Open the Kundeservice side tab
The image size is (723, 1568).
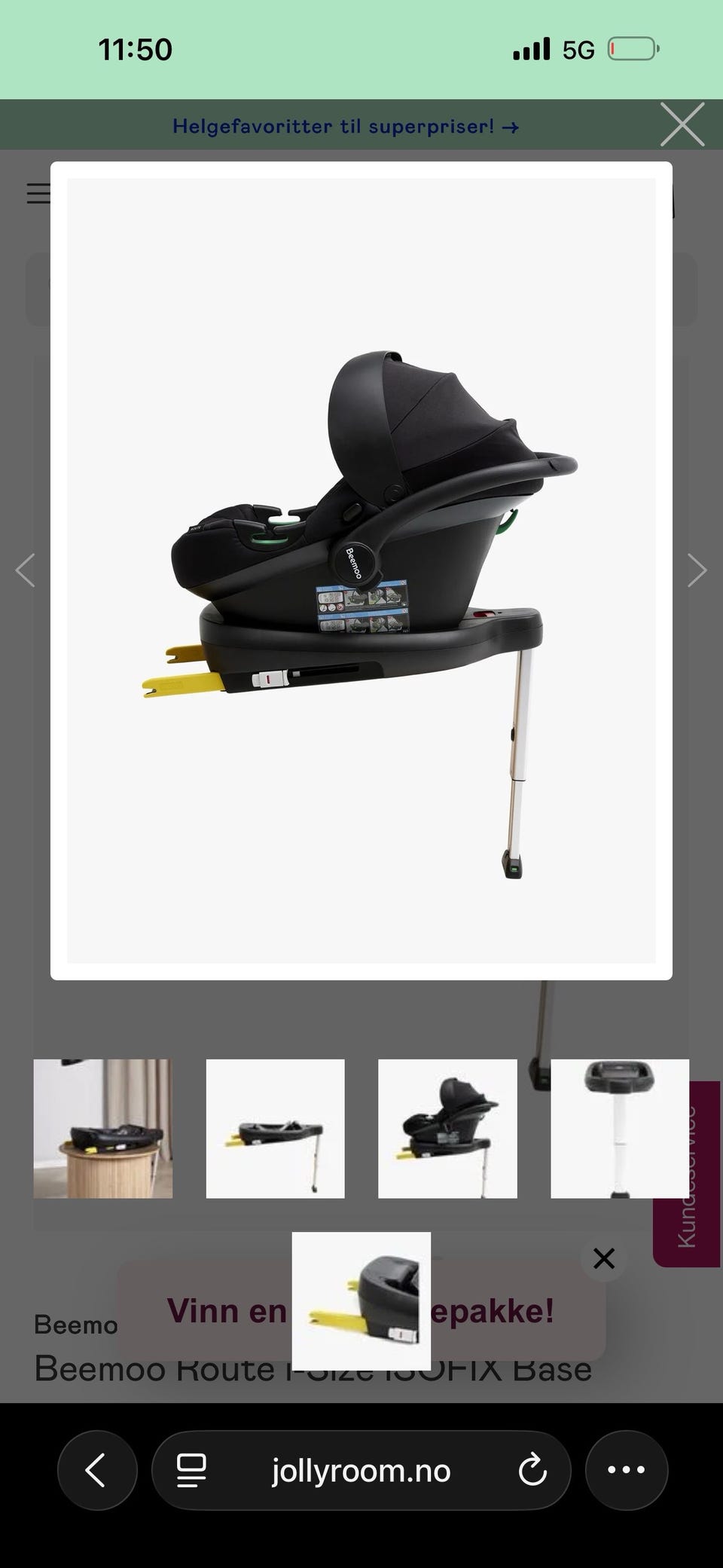coord(687,1174)
